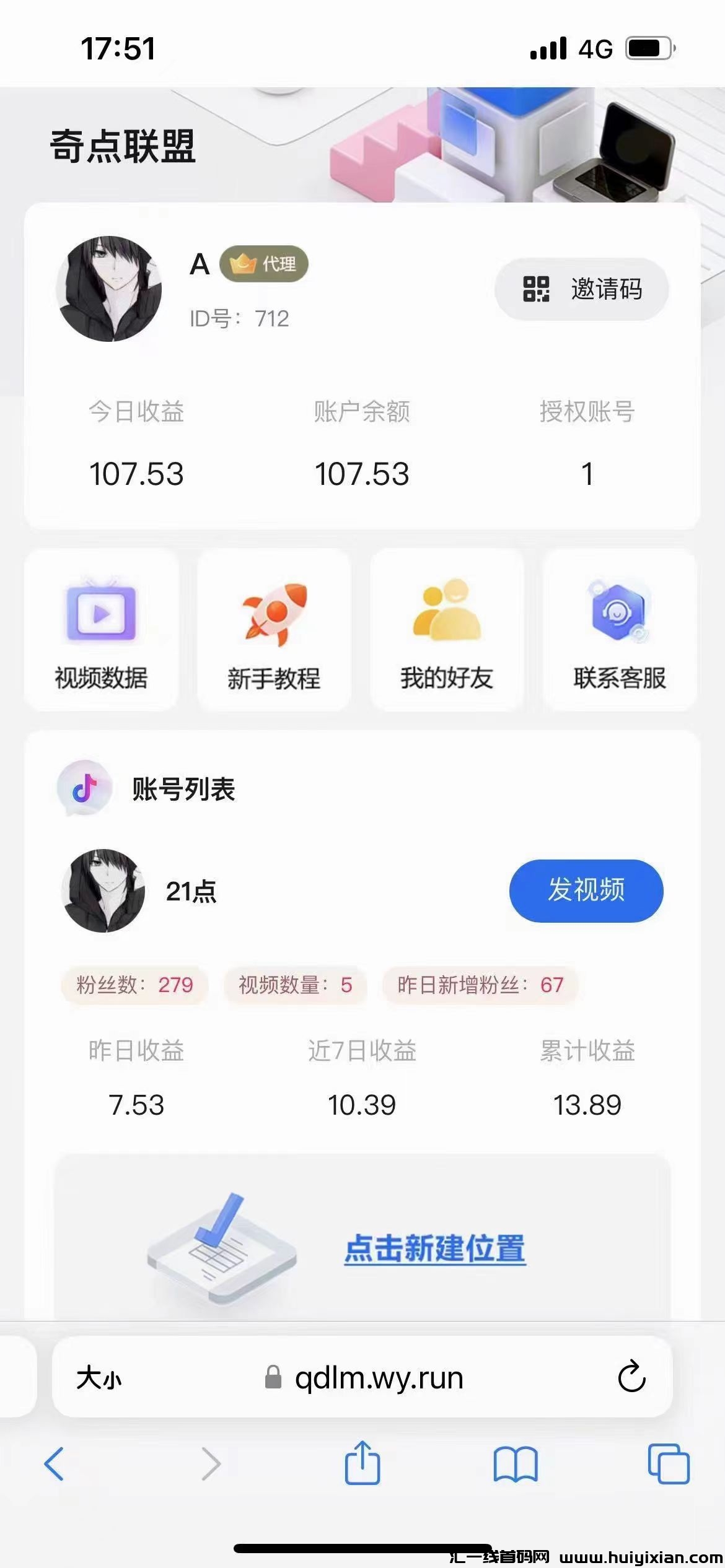Open the 21点 account avatar
The image size is (725, 1568).
coord(103,891)
